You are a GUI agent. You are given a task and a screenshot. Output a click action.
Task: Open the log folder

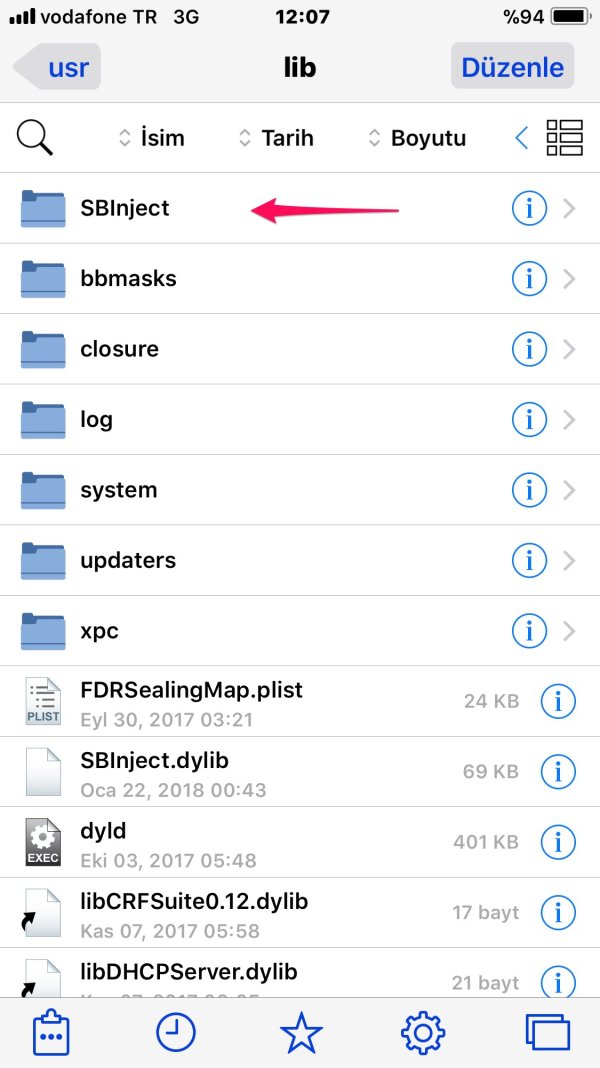[96, 419]
